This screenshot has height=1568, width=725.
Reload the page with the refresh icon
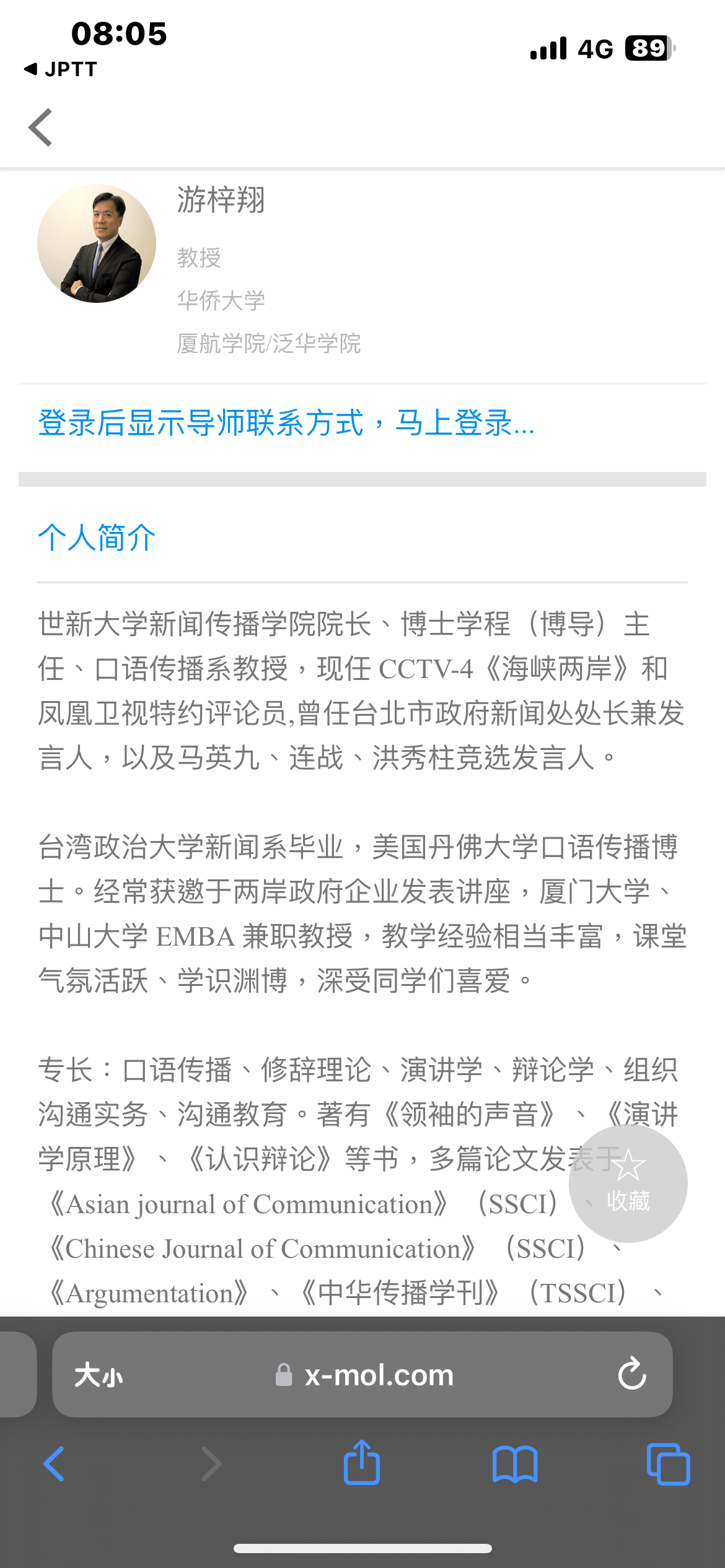pyautogui.click(x=632, y=1374)
